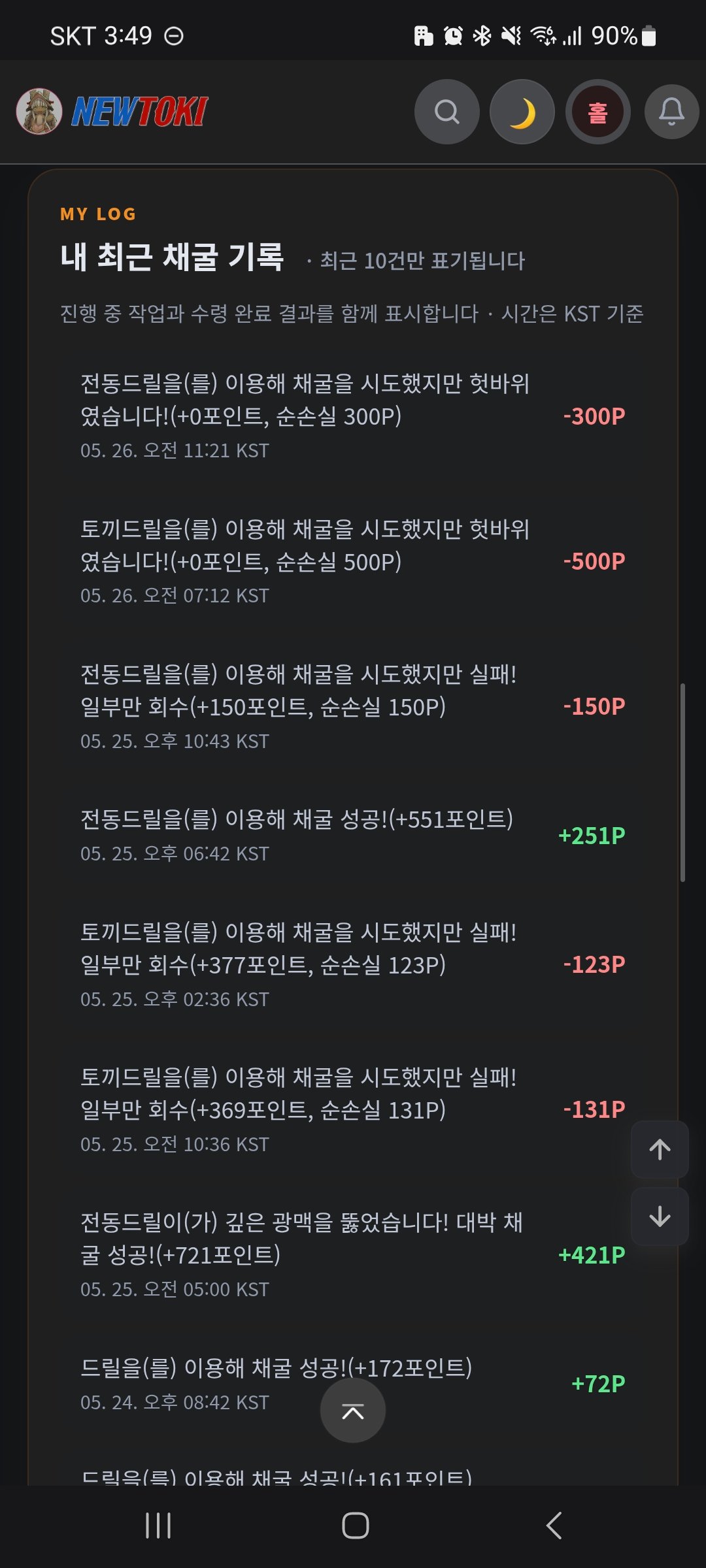Jump down with the down arrow button
The image size is (706, 1568).
point(660,1217)
